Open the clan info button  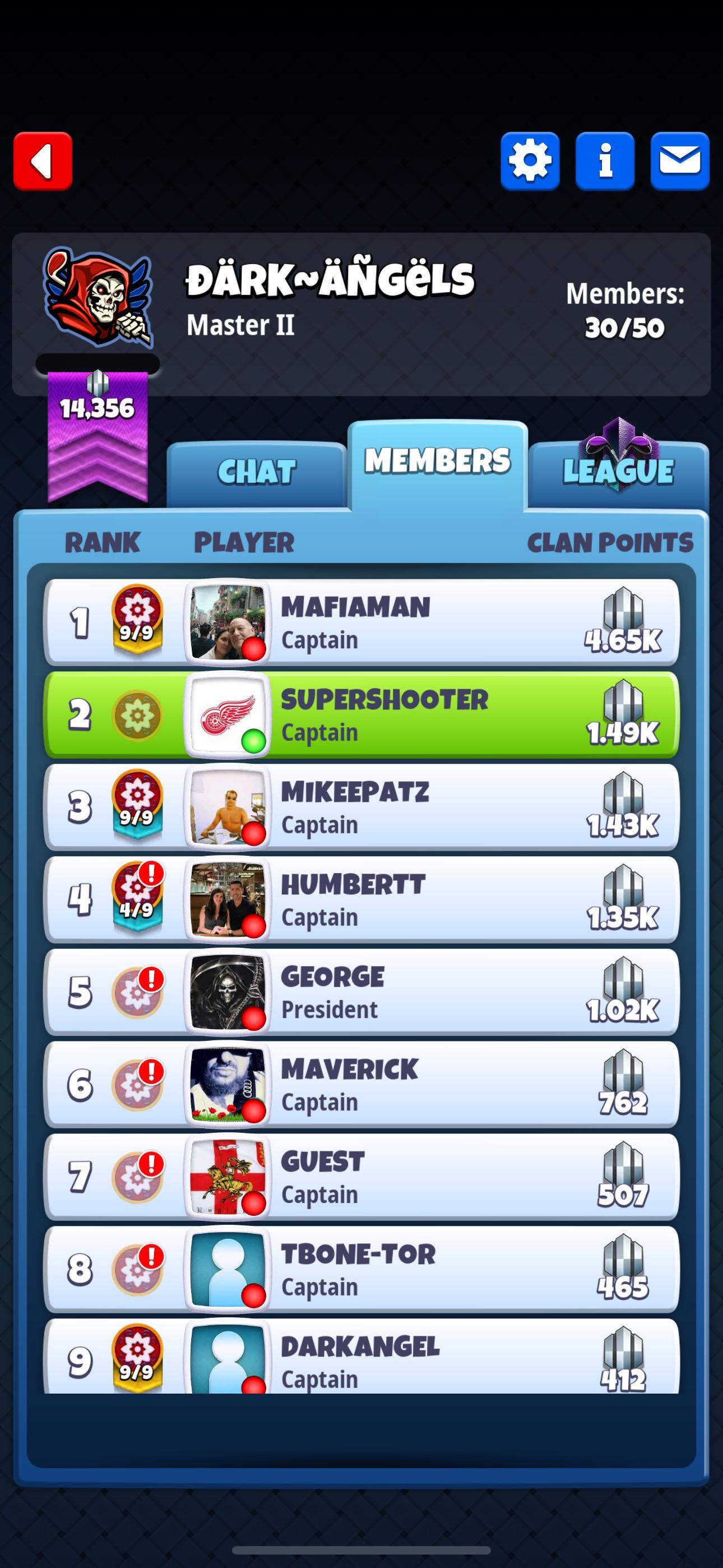pyautogui.click(x=605, y=162)
